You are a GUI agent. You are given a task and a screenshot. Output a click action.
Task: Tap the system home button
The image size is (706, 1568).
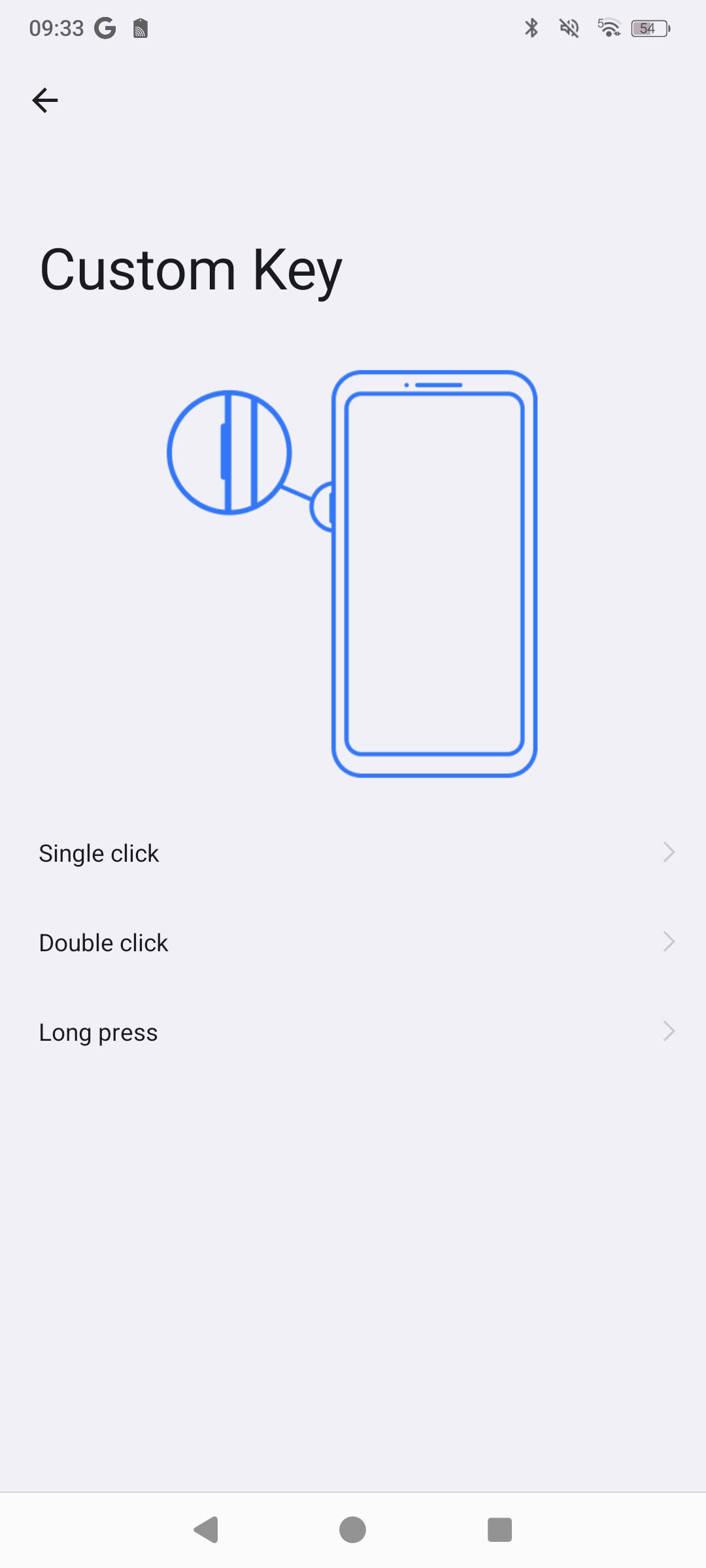[352, 1529]
